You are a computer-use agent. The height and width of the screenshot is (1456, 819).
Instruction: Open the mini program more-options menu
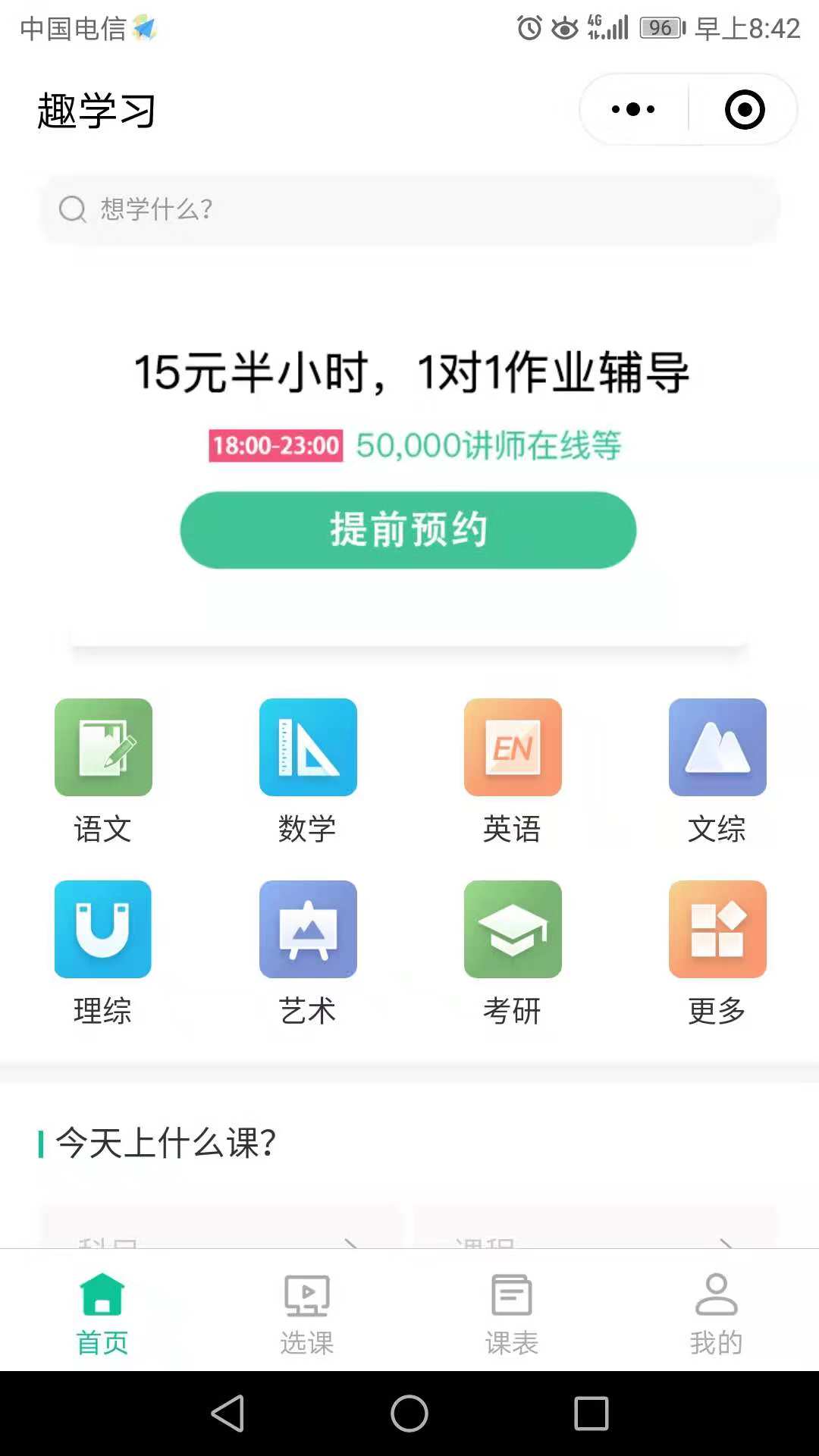point(633,109)
